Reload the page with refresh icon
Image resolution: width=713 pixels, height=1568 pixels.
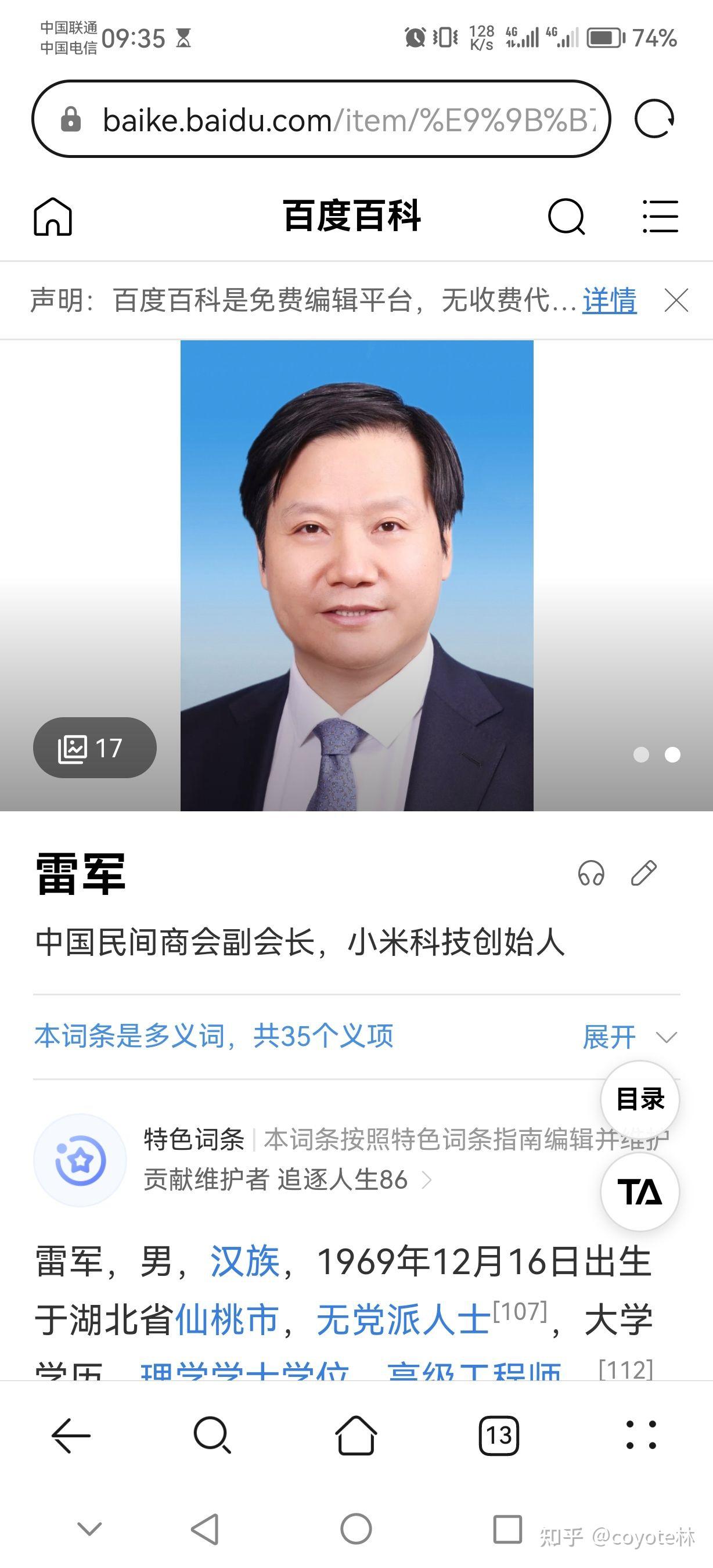tap(654, 118)
